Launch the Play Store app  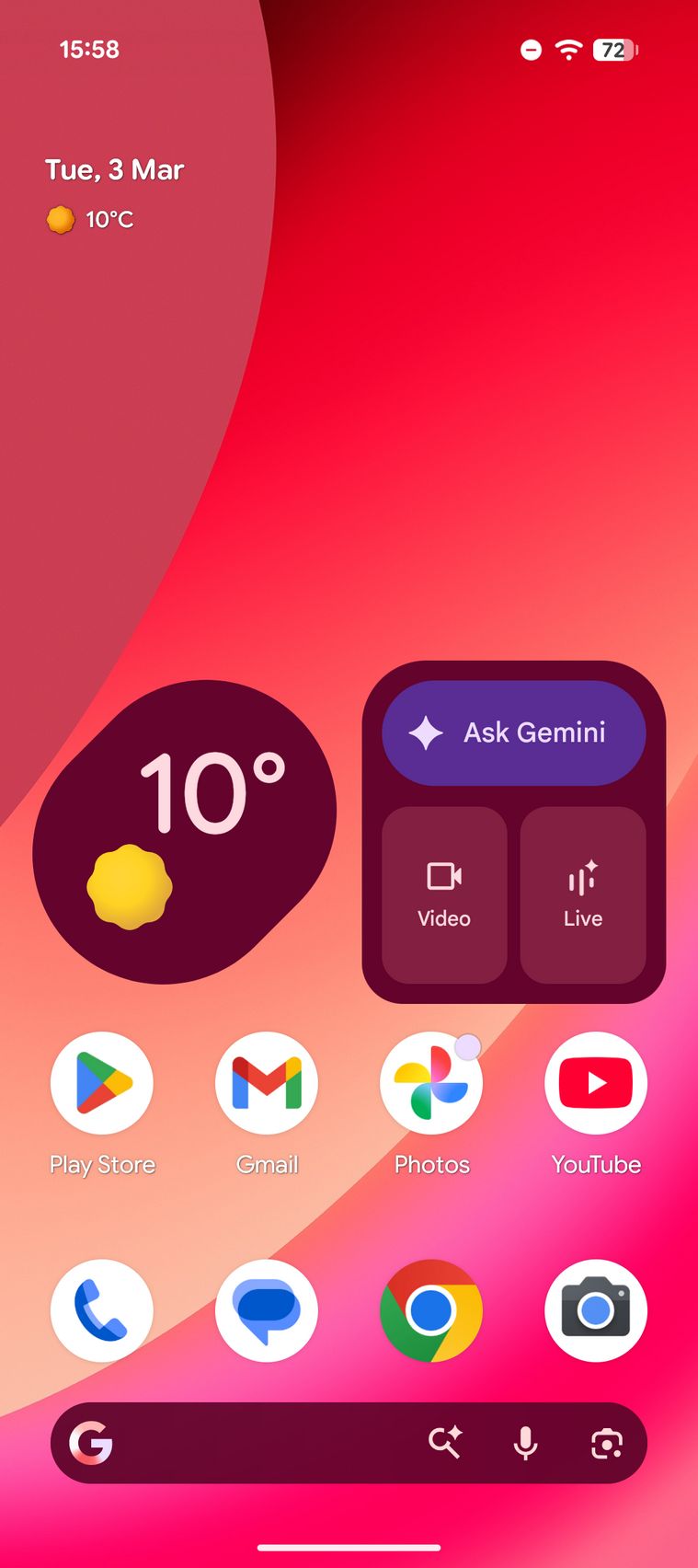[102, 1083]
